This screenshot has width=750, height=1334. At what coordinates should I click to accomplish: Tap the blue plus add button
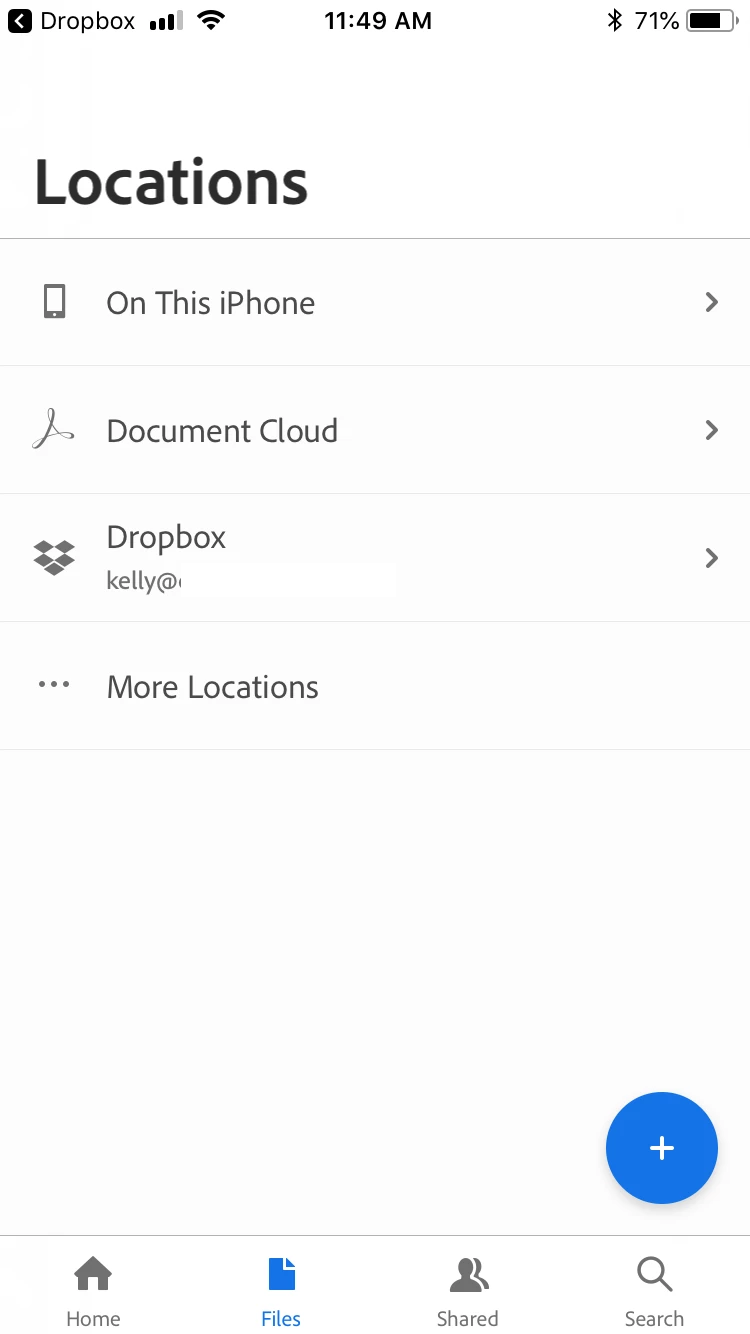click(661, 1147)
